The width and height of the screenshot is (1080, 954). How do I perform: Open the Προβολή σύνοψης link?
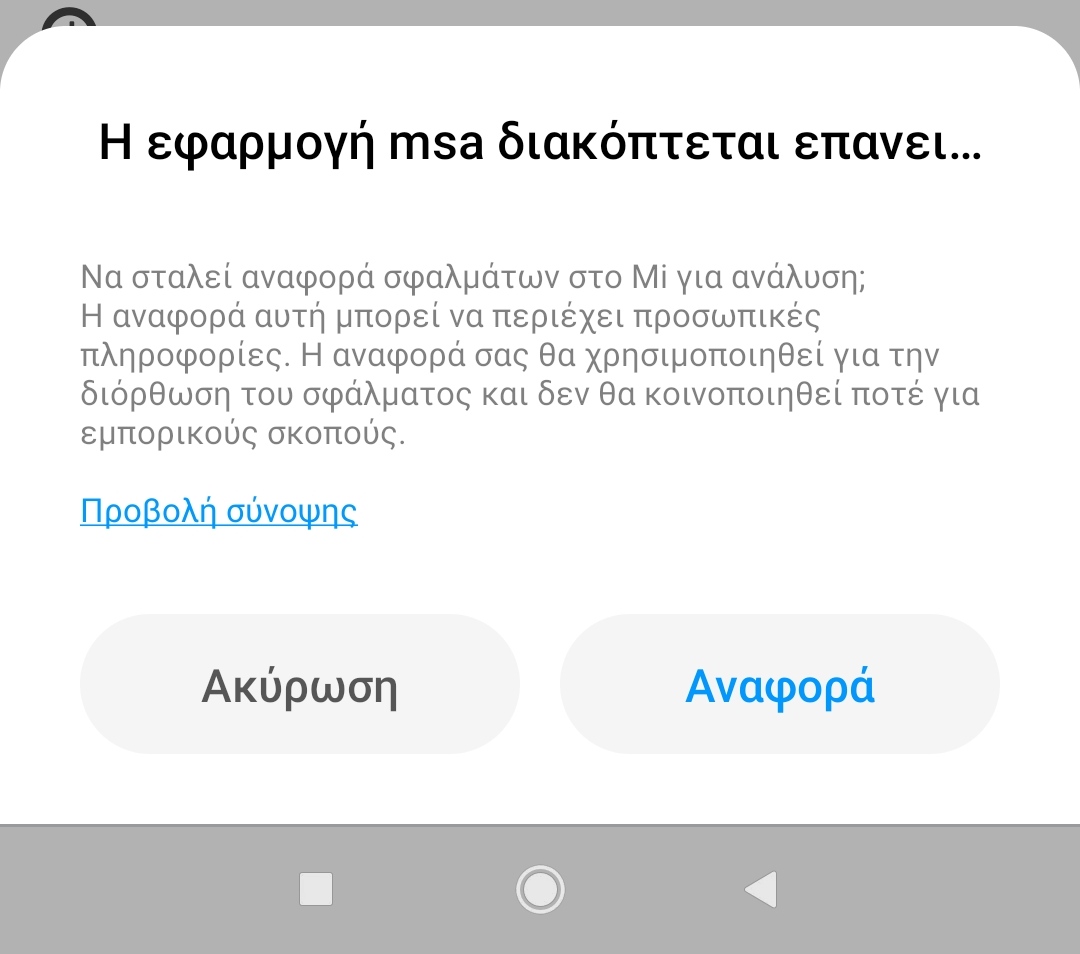pyautogui.click(x=219, y=511)
